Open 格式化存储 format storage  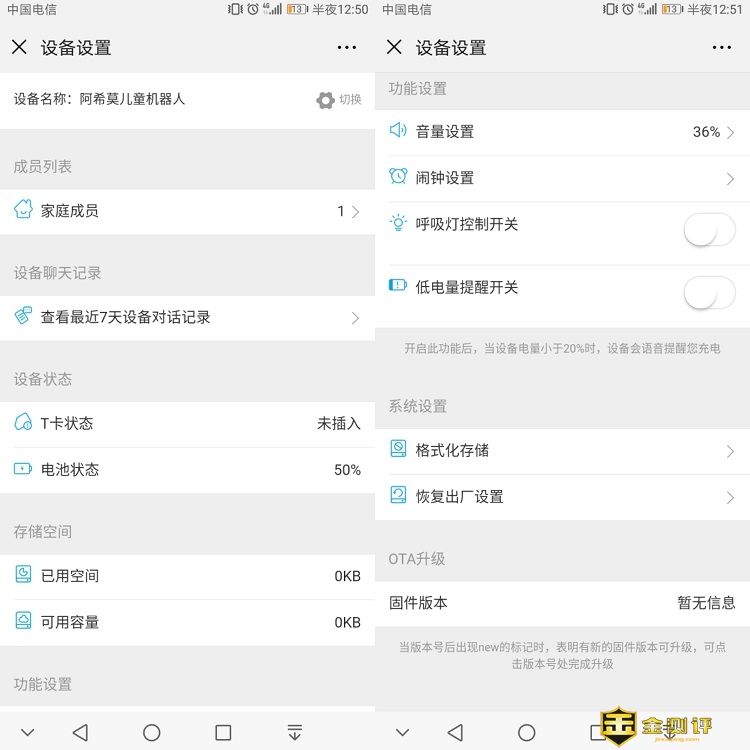click(562, 451)
